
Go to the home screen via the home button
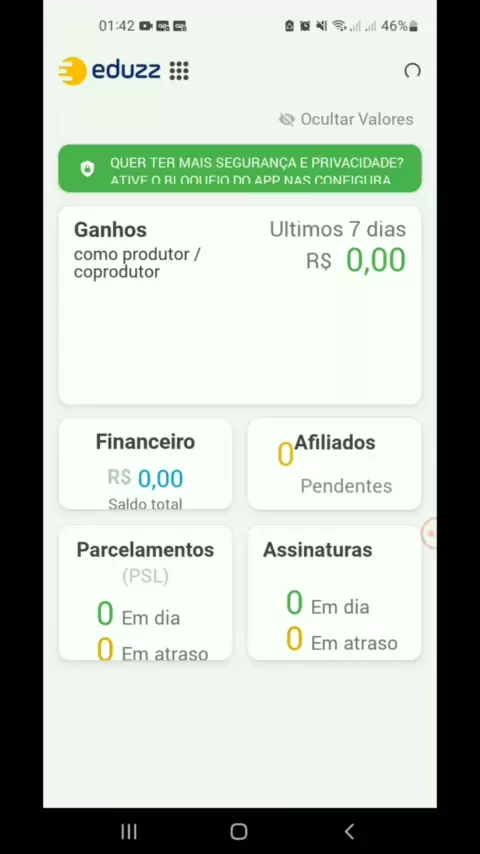point(239,832)
